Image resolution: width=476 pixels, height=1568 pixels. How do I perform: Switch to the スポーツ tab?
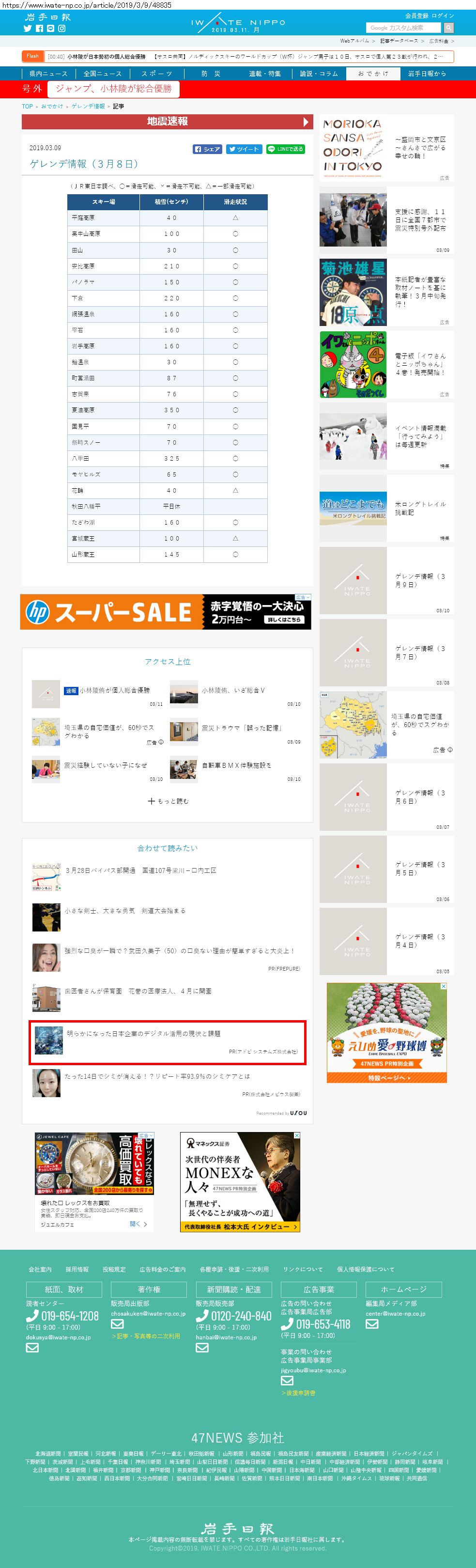157,74
